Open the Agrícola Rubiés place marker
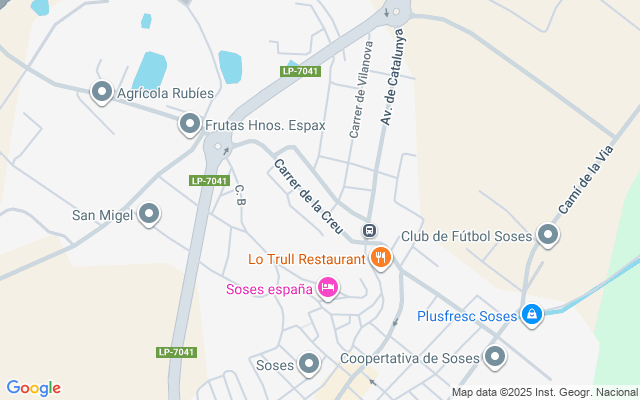Image resolution: width=640 pixels, height=400 pixels. (101, 93)
